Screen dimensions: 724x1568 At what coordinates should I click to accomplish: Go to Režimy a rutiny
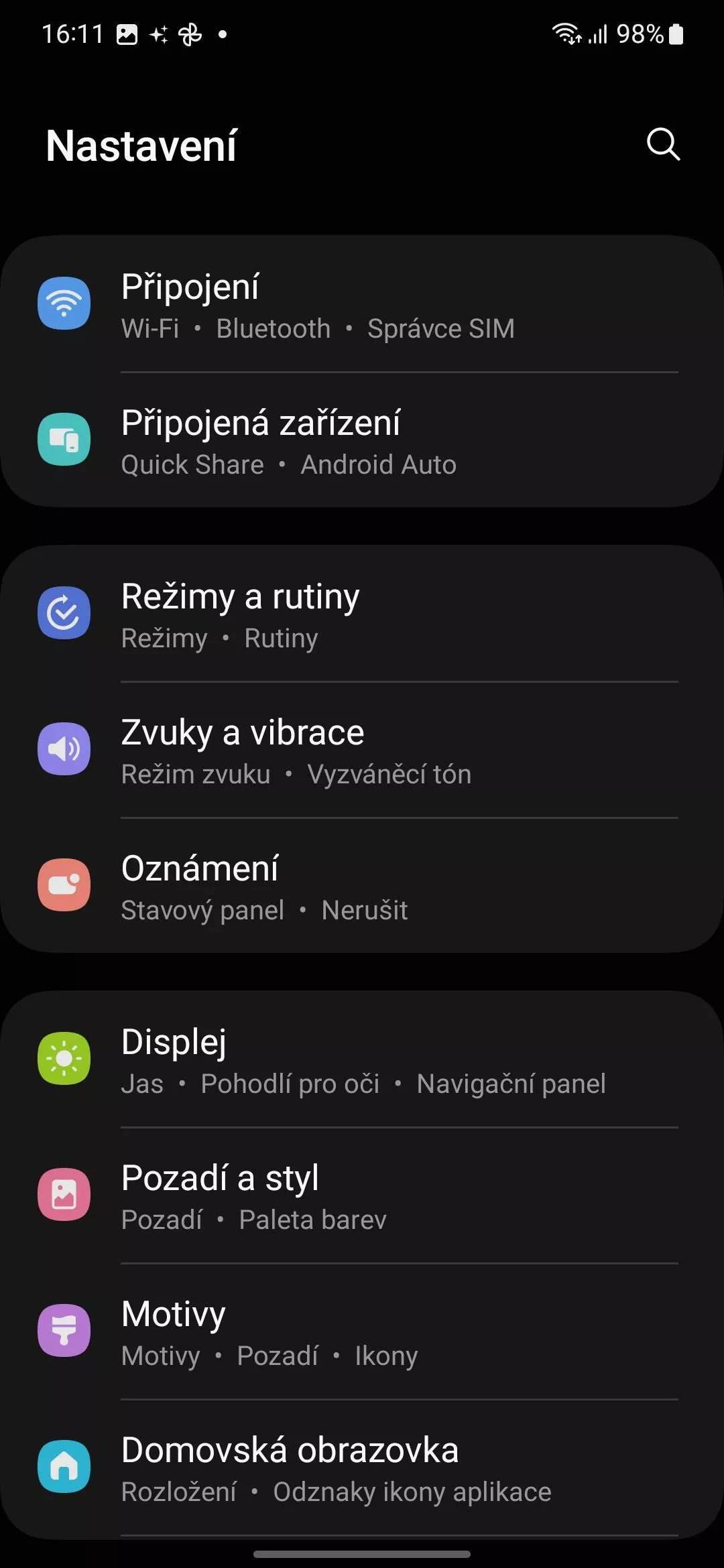(x=362, y=614)
